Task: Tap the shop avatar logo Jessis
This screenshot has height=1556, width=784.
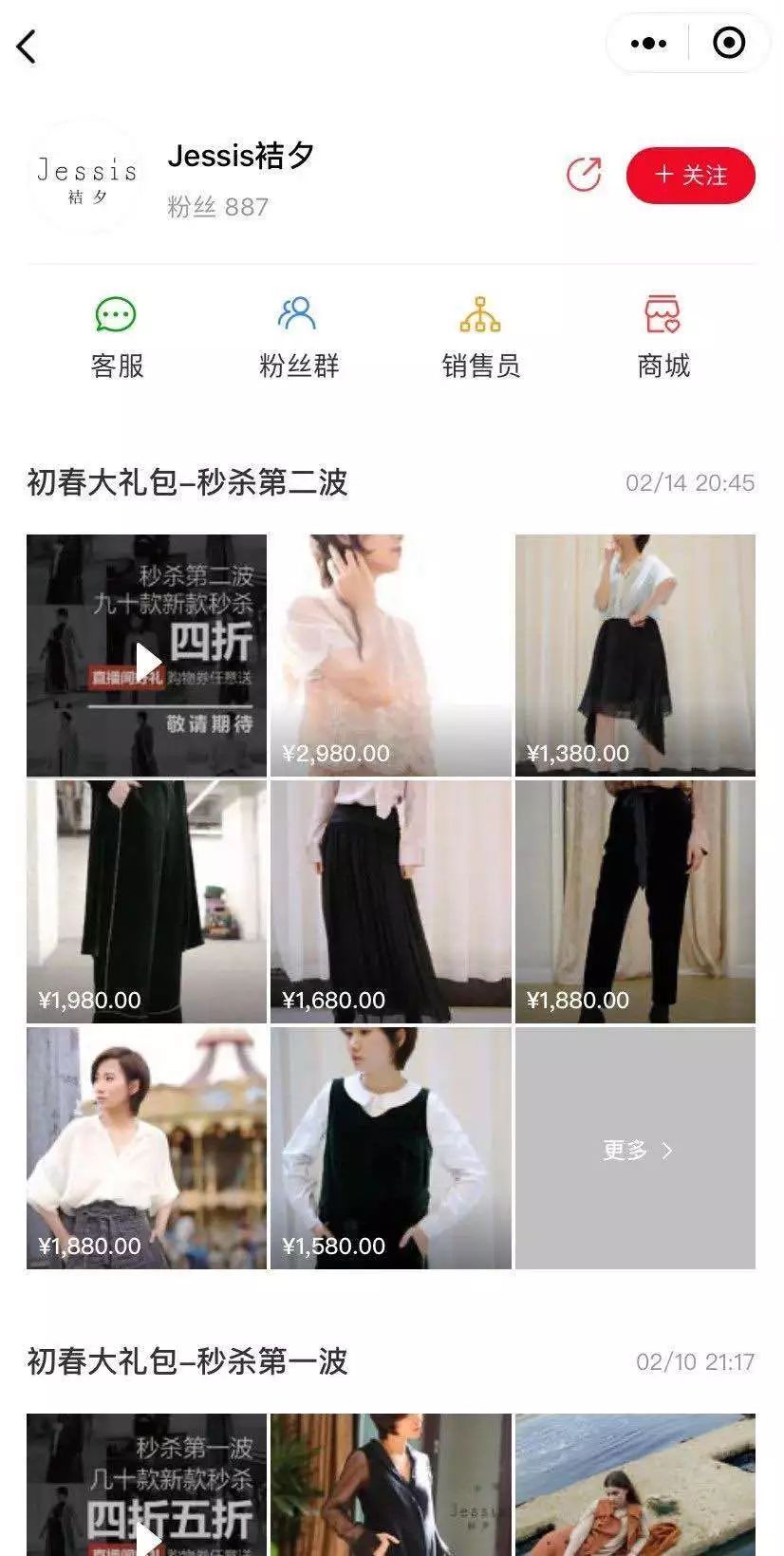Action: (85, 174)
